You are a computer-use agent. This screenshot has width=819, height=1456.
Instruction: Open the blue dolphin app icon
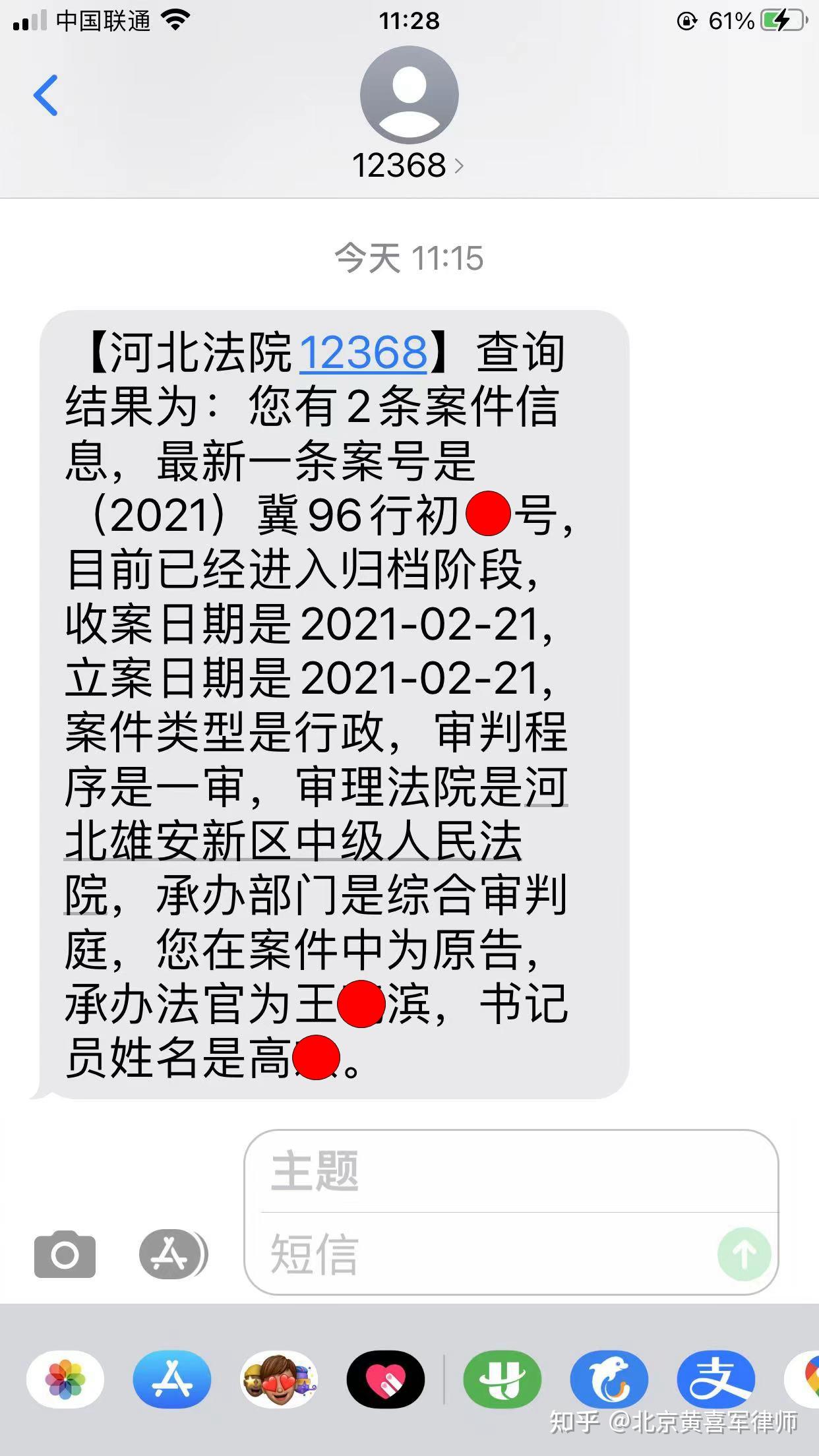pos(609,1379)
